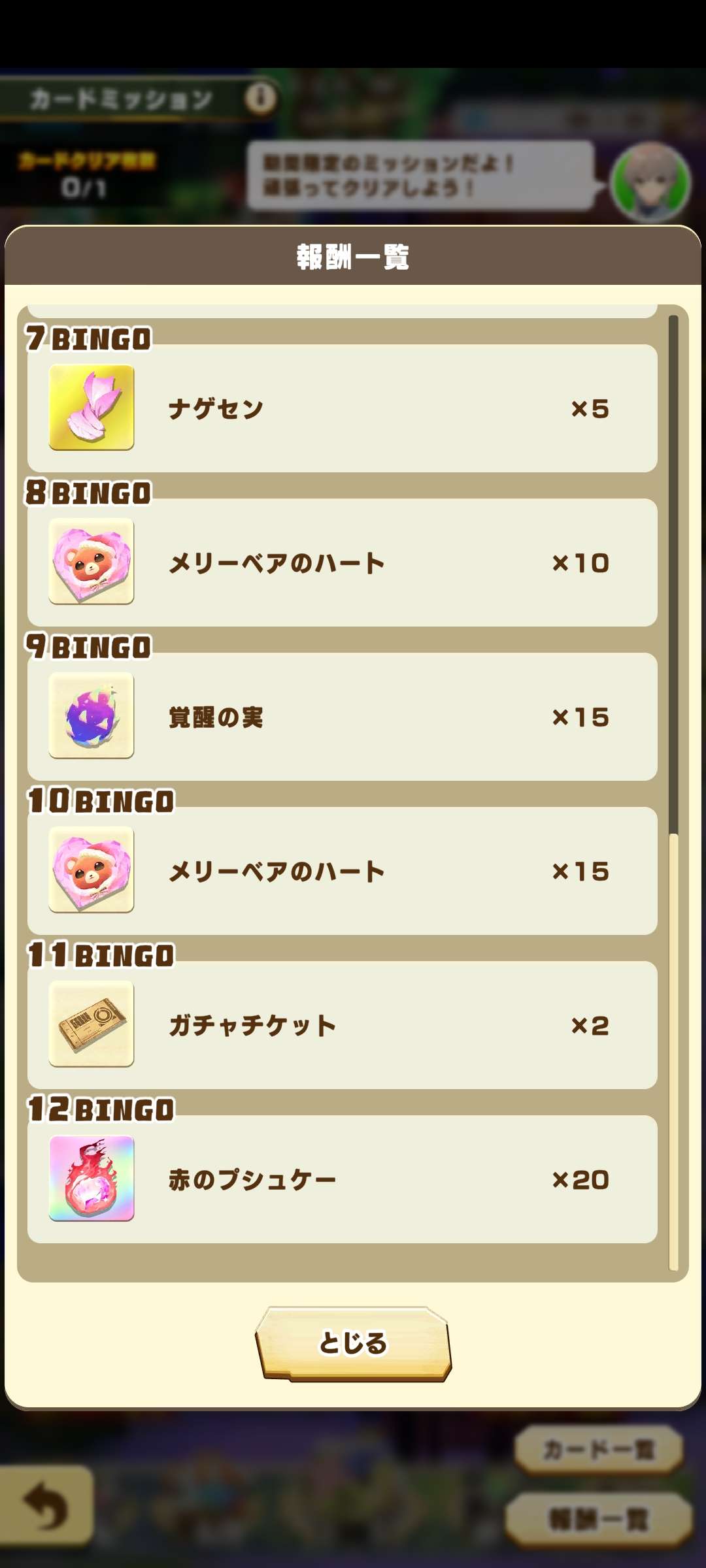The height and width of the screenshot is (1568, 706).
Task: Tap the ガチャチケット reward icon
Action: [x=92, y=1024]
